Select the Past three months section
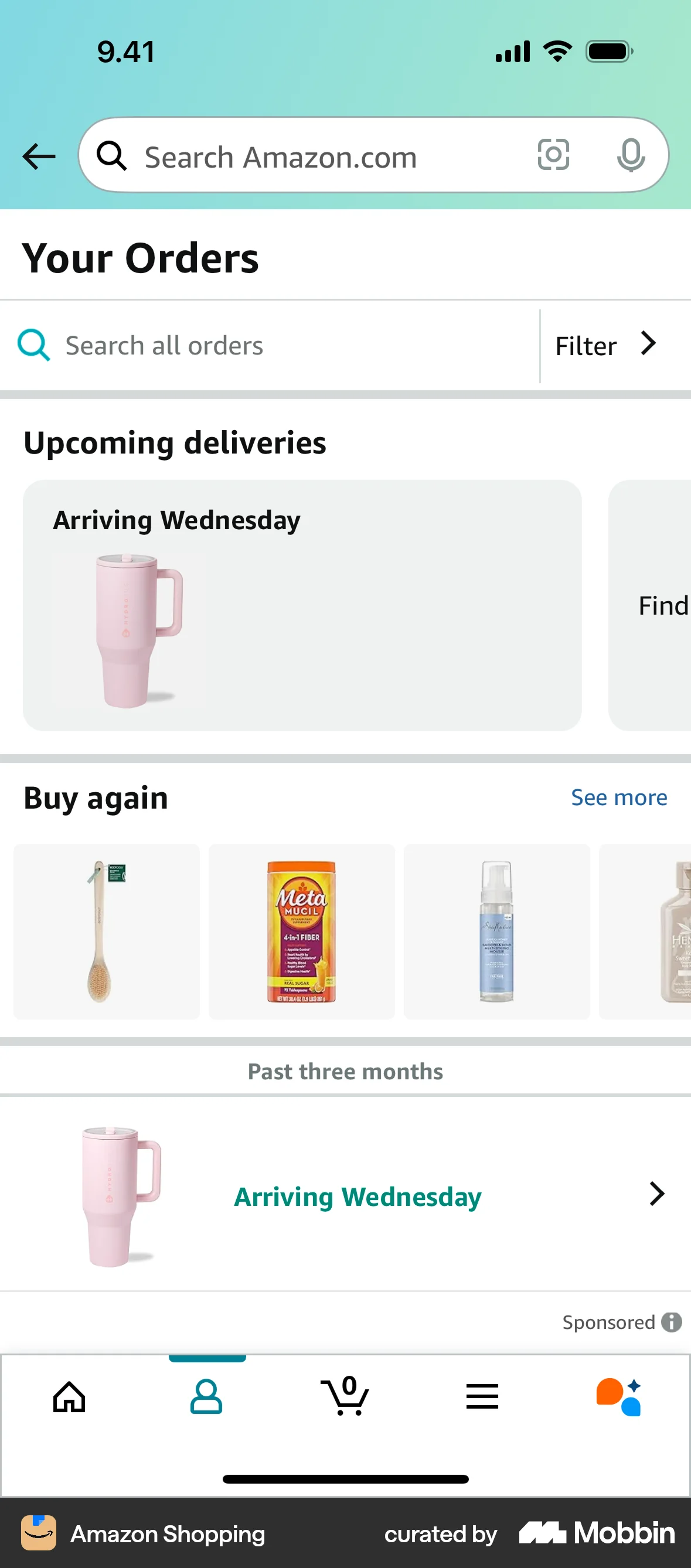 [345, 1071]
